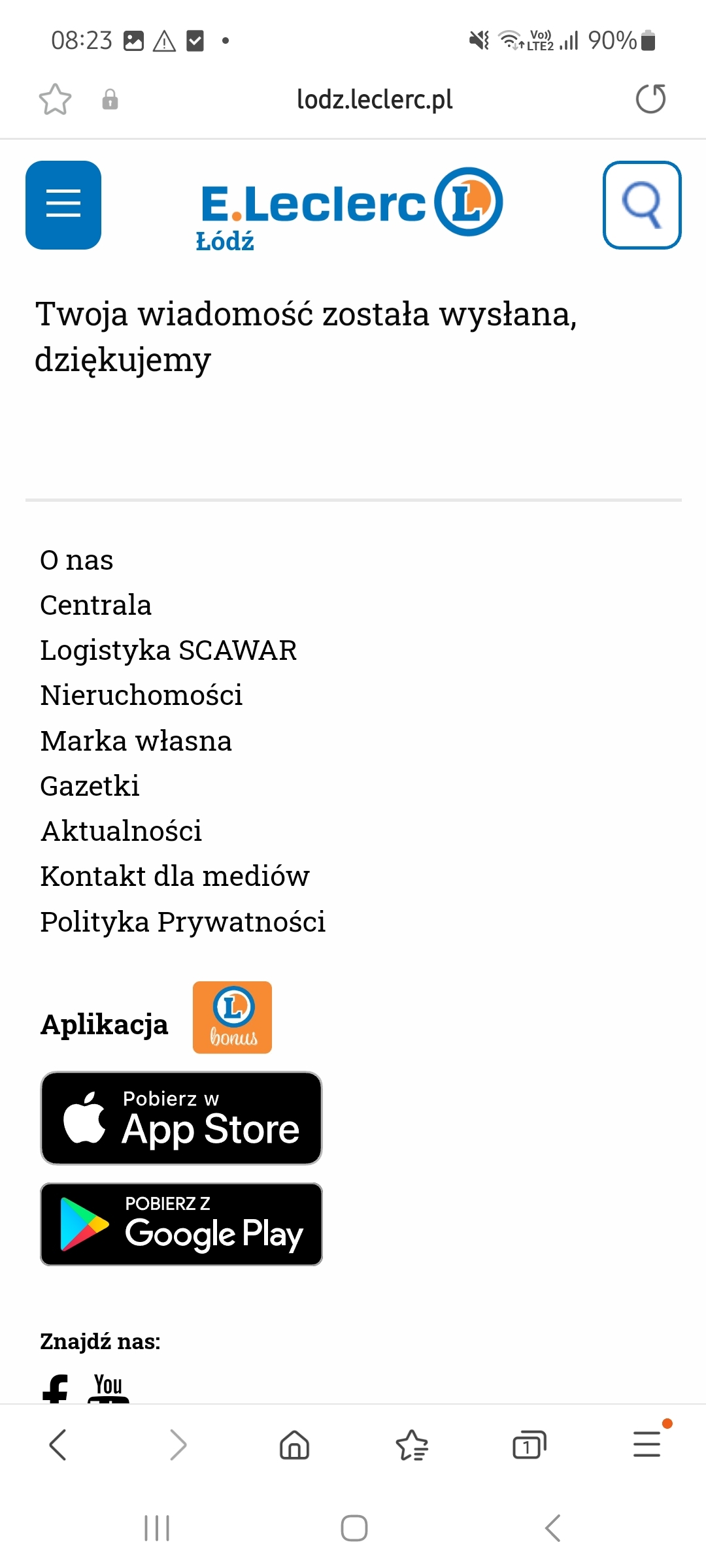Open the site search magnifier

click(641, 204)
